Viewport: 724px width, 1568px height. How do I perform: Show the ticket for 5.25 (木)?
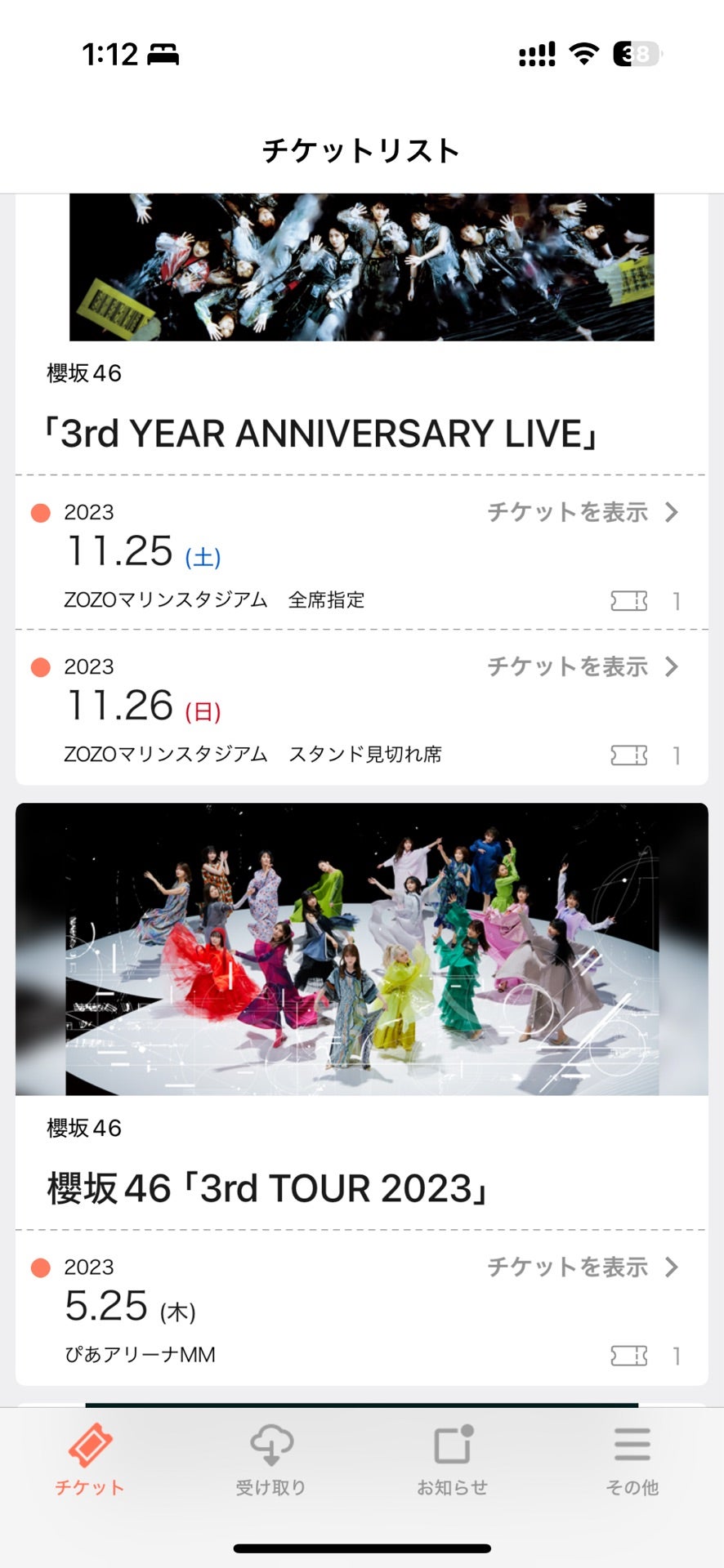tap(582, 1267)
